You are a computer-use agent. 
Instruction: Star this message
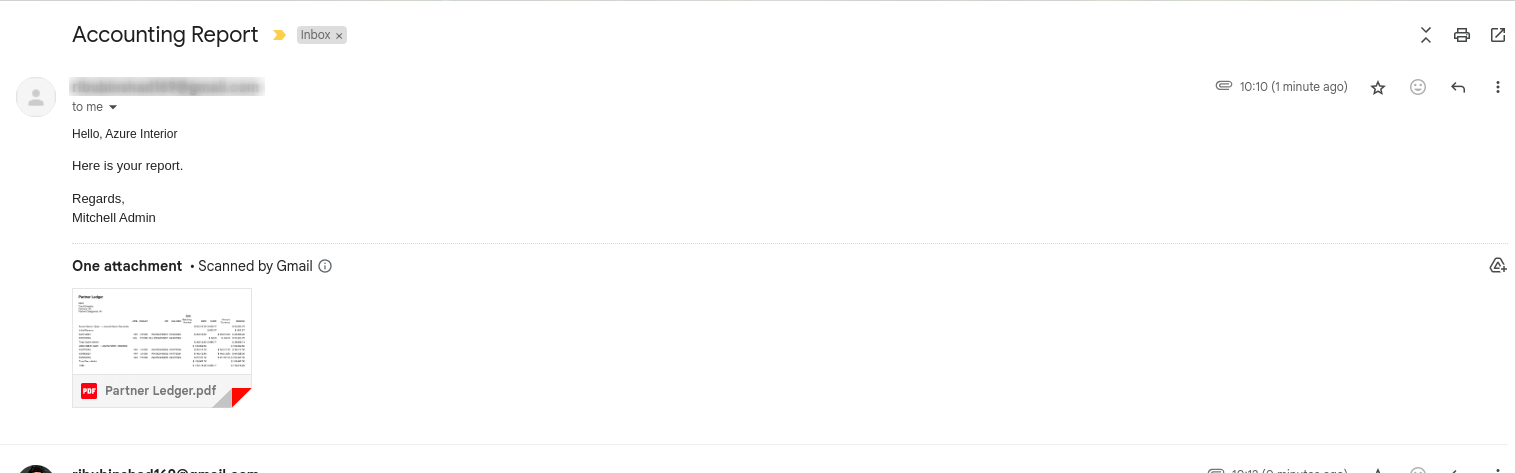pos(1378,87)
